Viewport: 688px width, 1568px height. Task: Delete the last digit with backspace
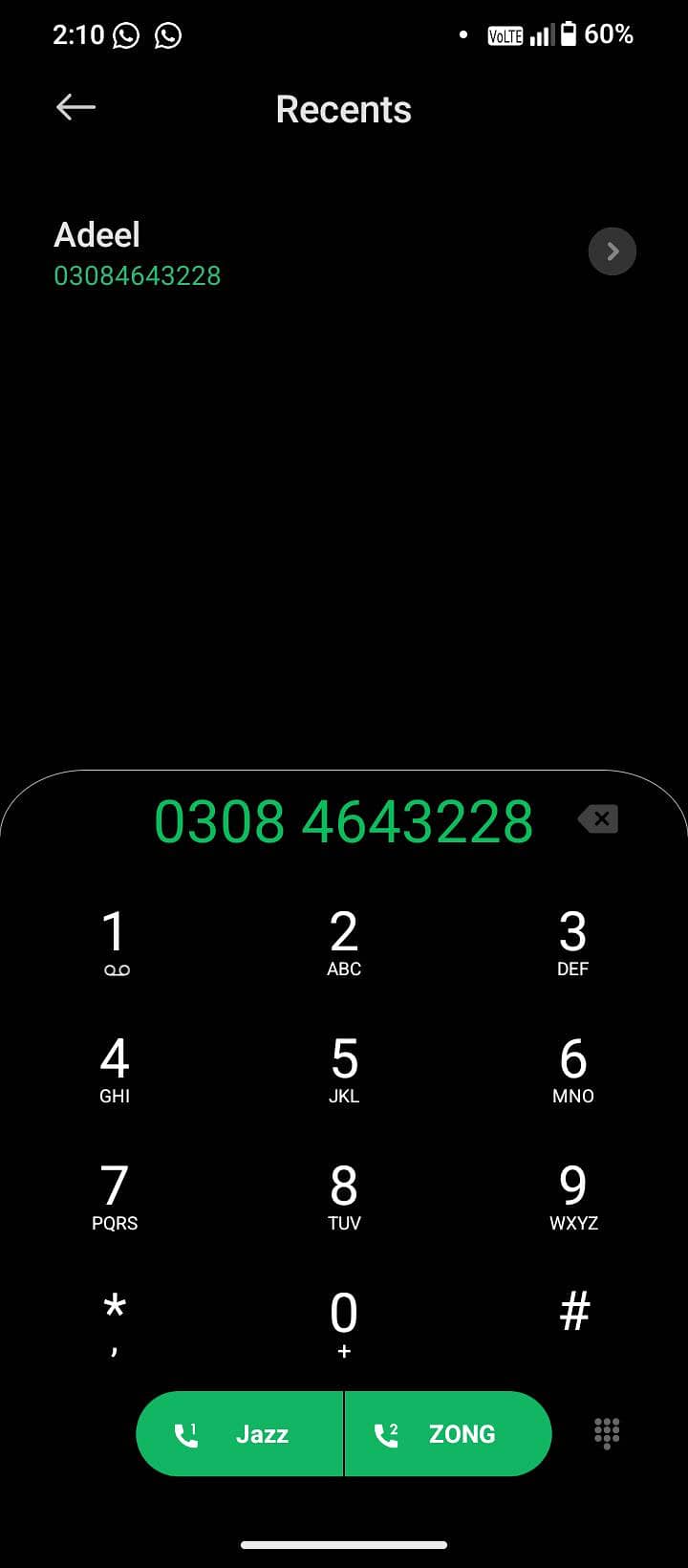pyautogui.click(x=599, y=819)
